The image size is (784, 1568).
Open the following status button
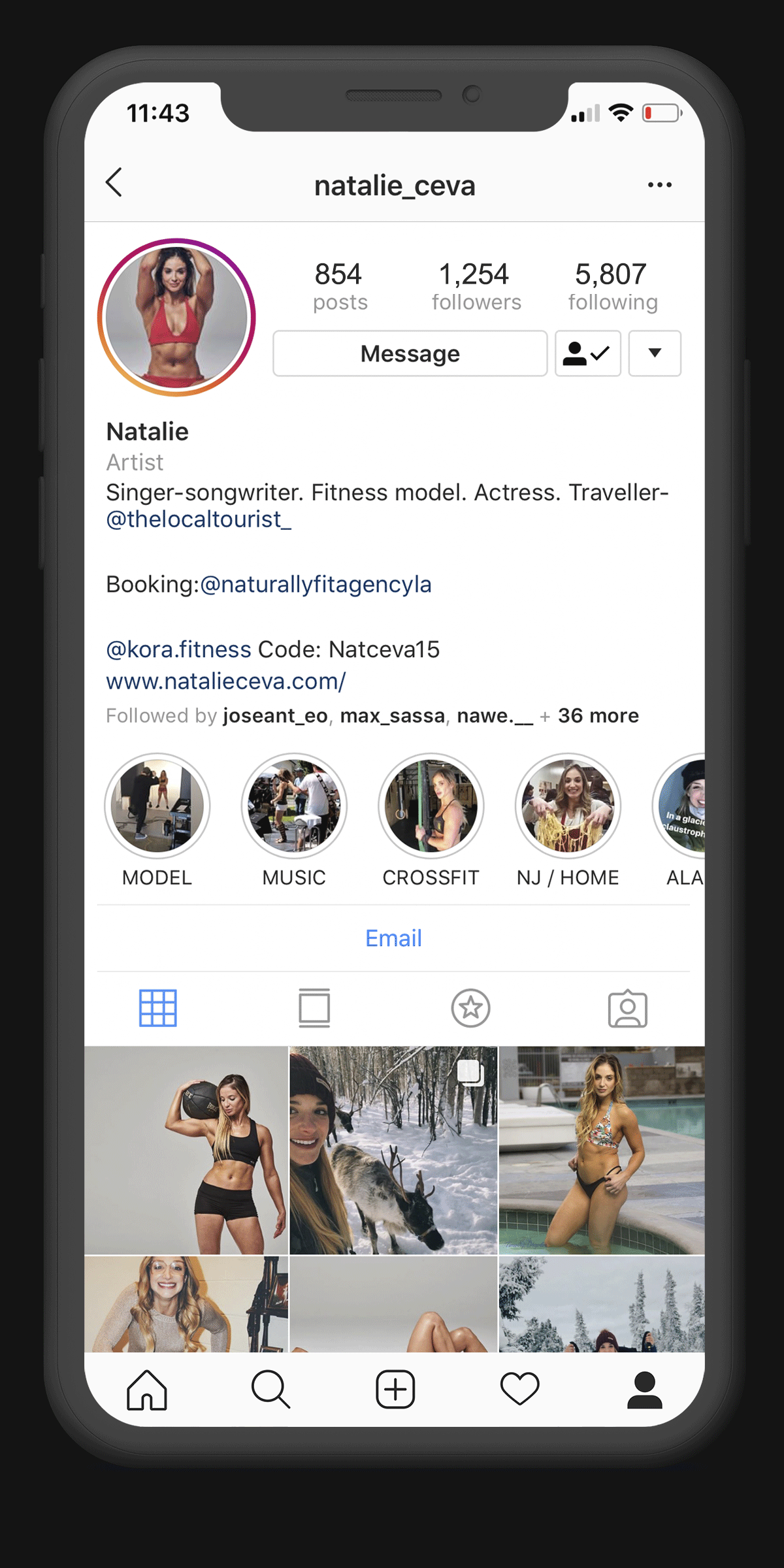coord(587,353)
